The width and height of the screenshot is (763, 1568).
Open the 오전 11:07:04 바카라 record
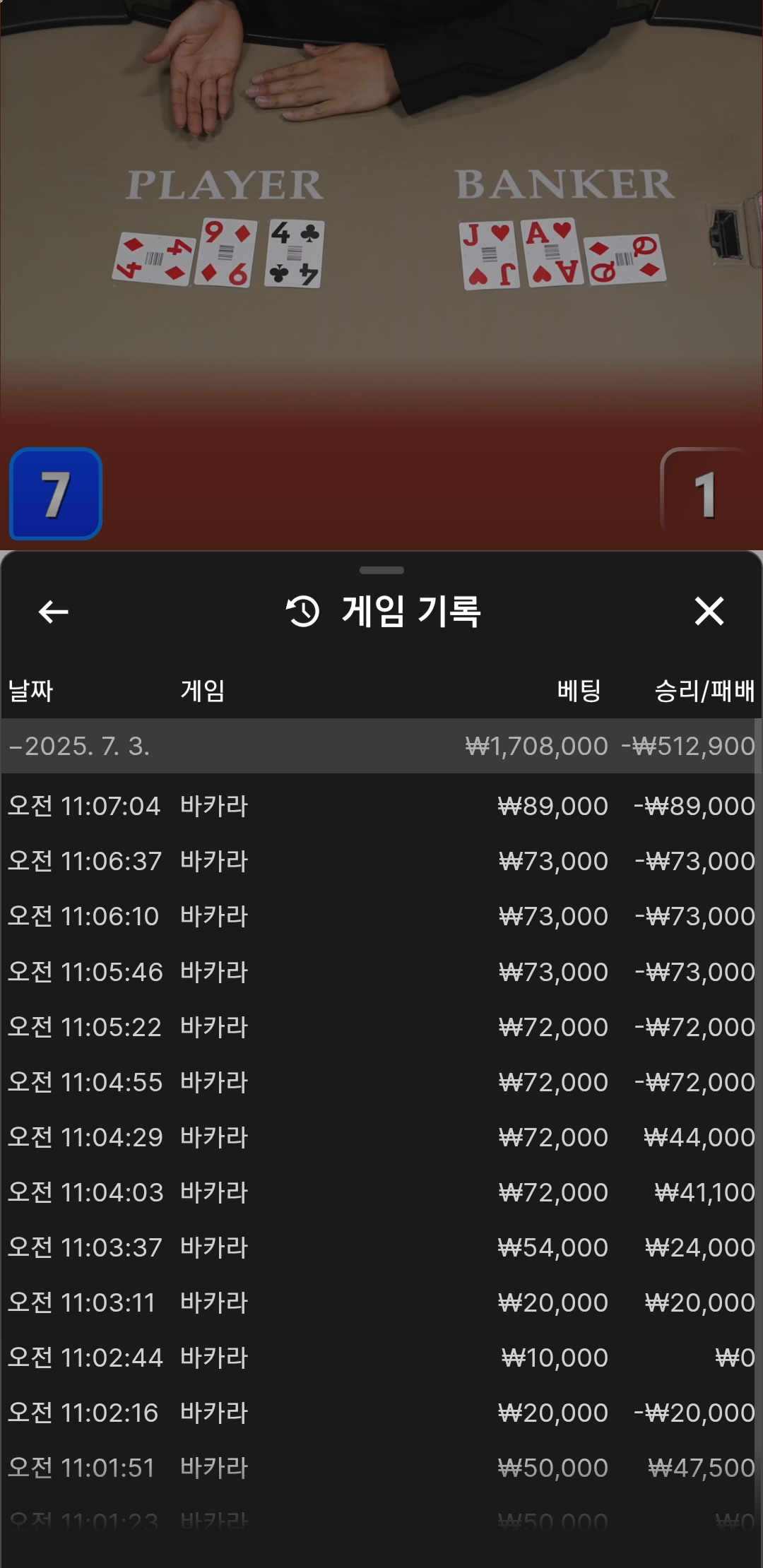pyautogui.click(x=381, y=806)
